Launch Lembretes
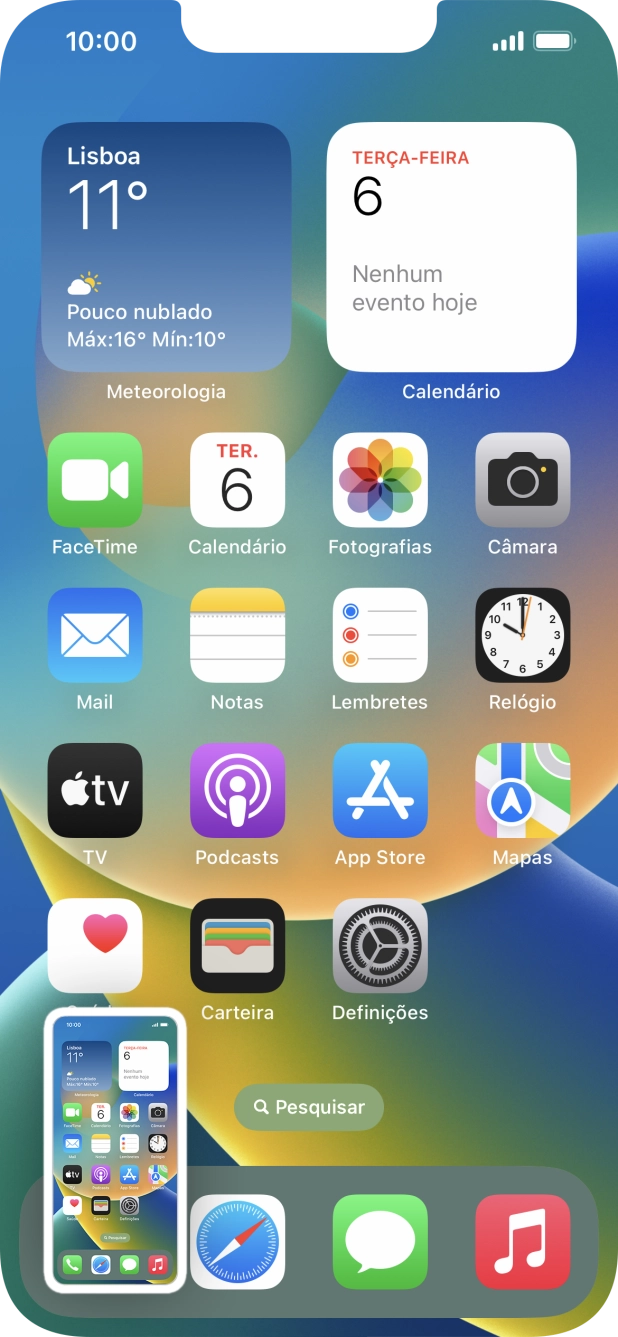The width and height of the screenshot is (618, 1337). [x=380, y=635]
